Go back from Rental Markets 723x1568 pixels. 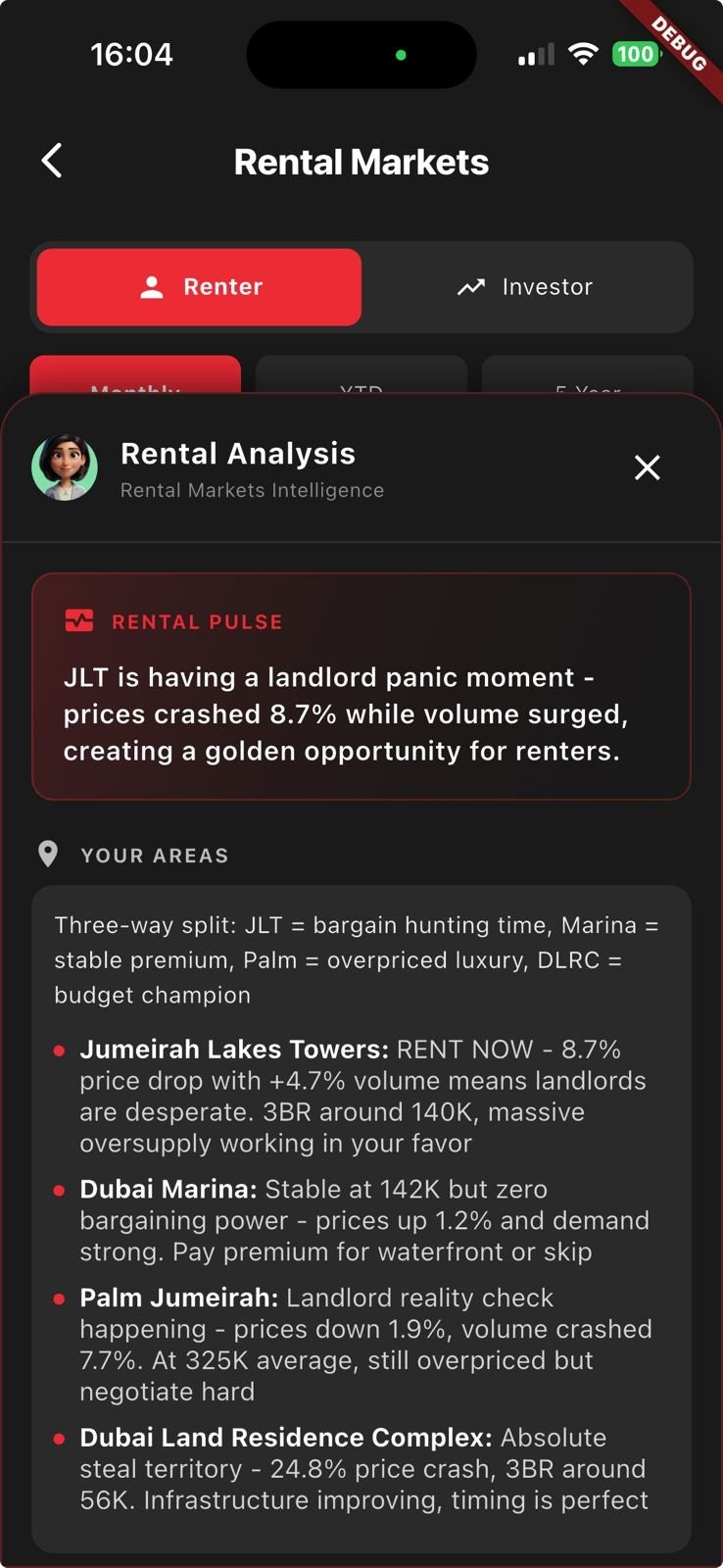click(53, 161)
